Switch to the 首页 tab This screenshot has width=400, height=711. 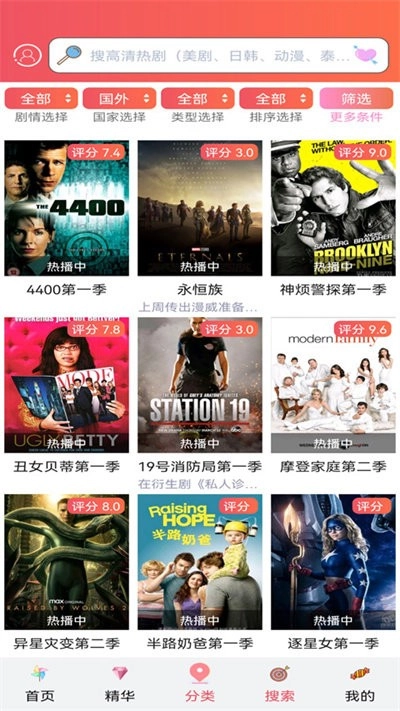[x=40, y=684]
